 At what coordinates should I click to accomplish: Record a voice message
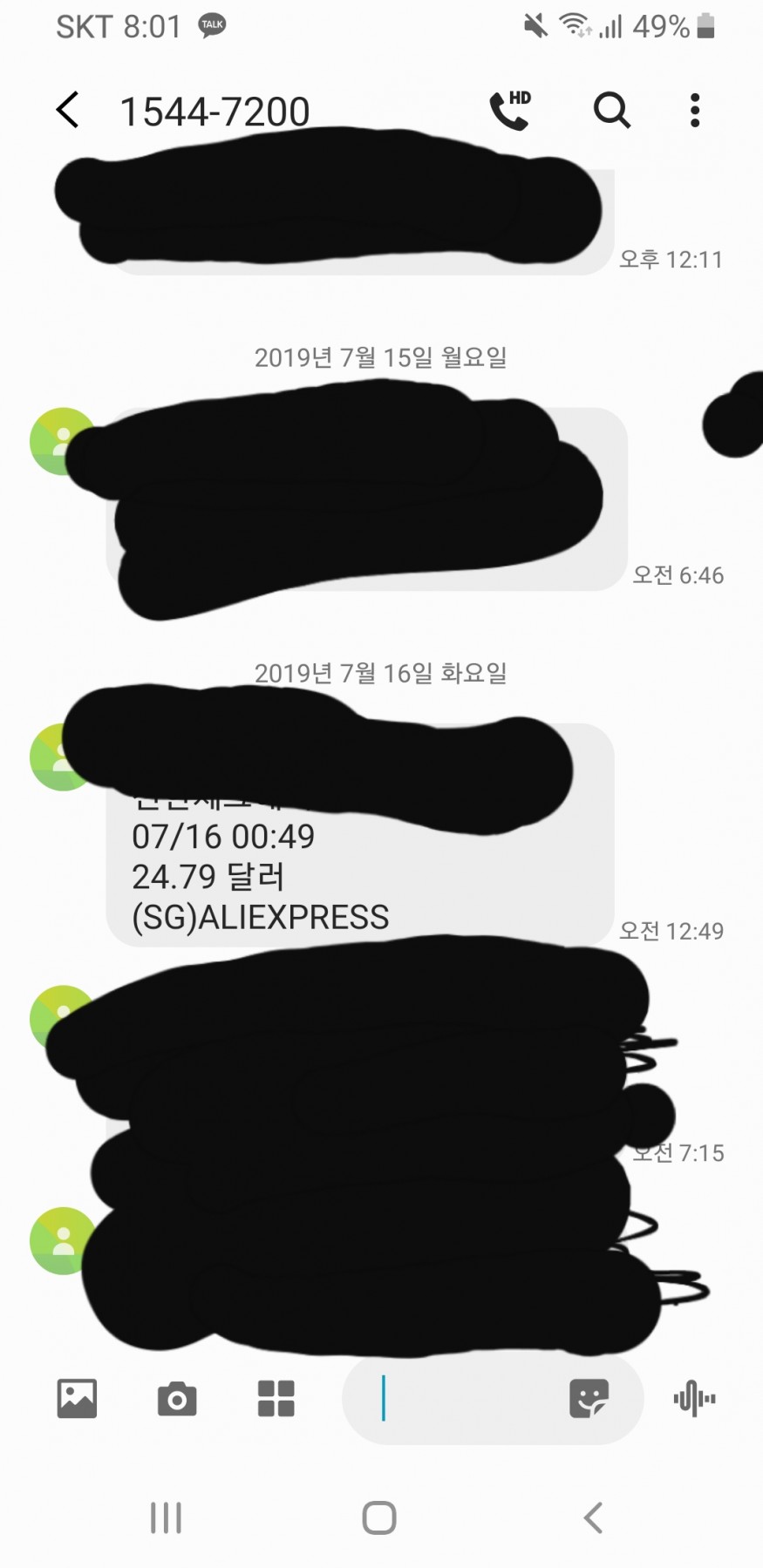[694, 1399]
